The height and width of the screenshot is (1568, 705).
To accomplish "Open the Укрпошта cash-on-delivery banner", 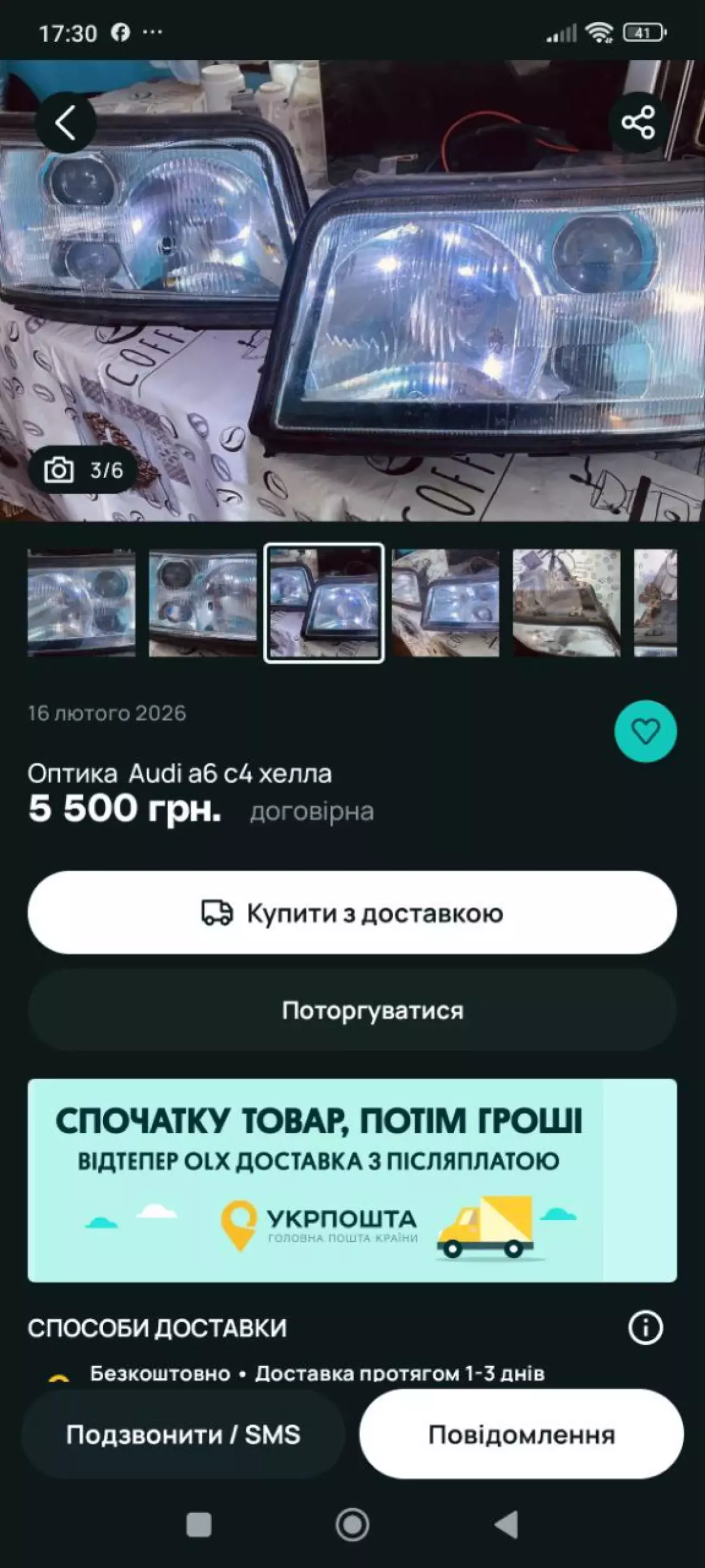I will (x=352, y=1180).
